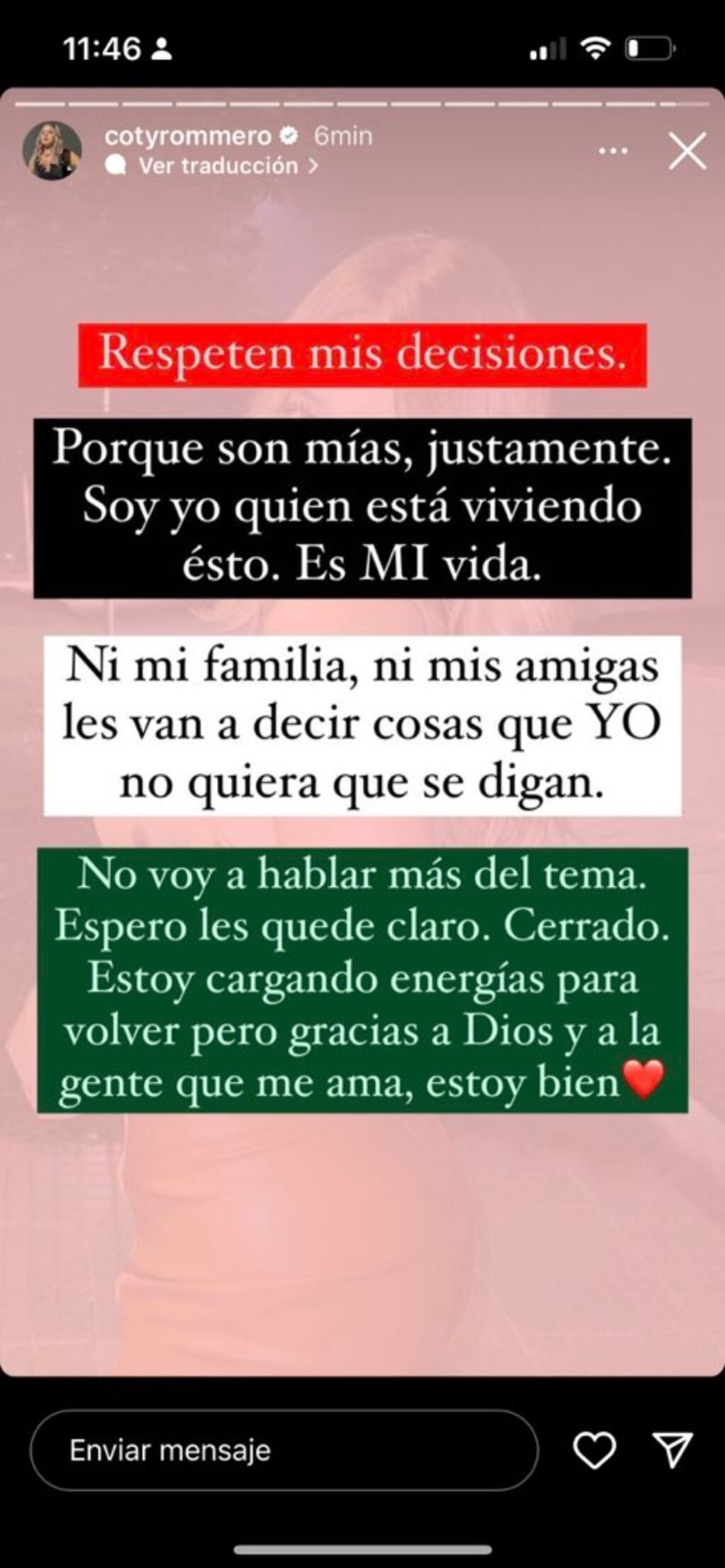Tap the translation chevron arrow
This screenshot has height=1568, width=725.
pyautogui.click(x=313, y=166)
